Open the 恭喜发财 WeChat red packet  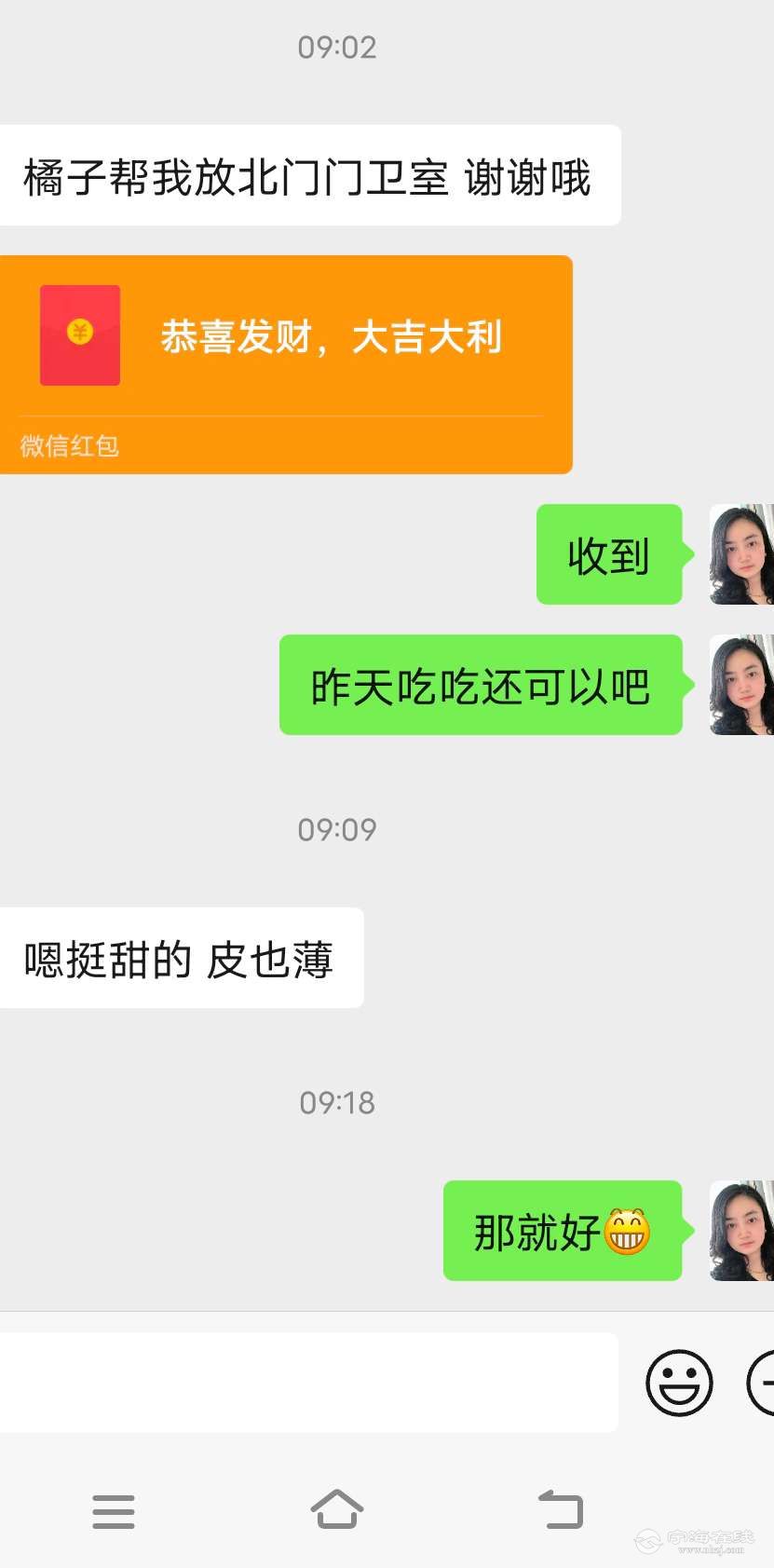tap(284, 363)
